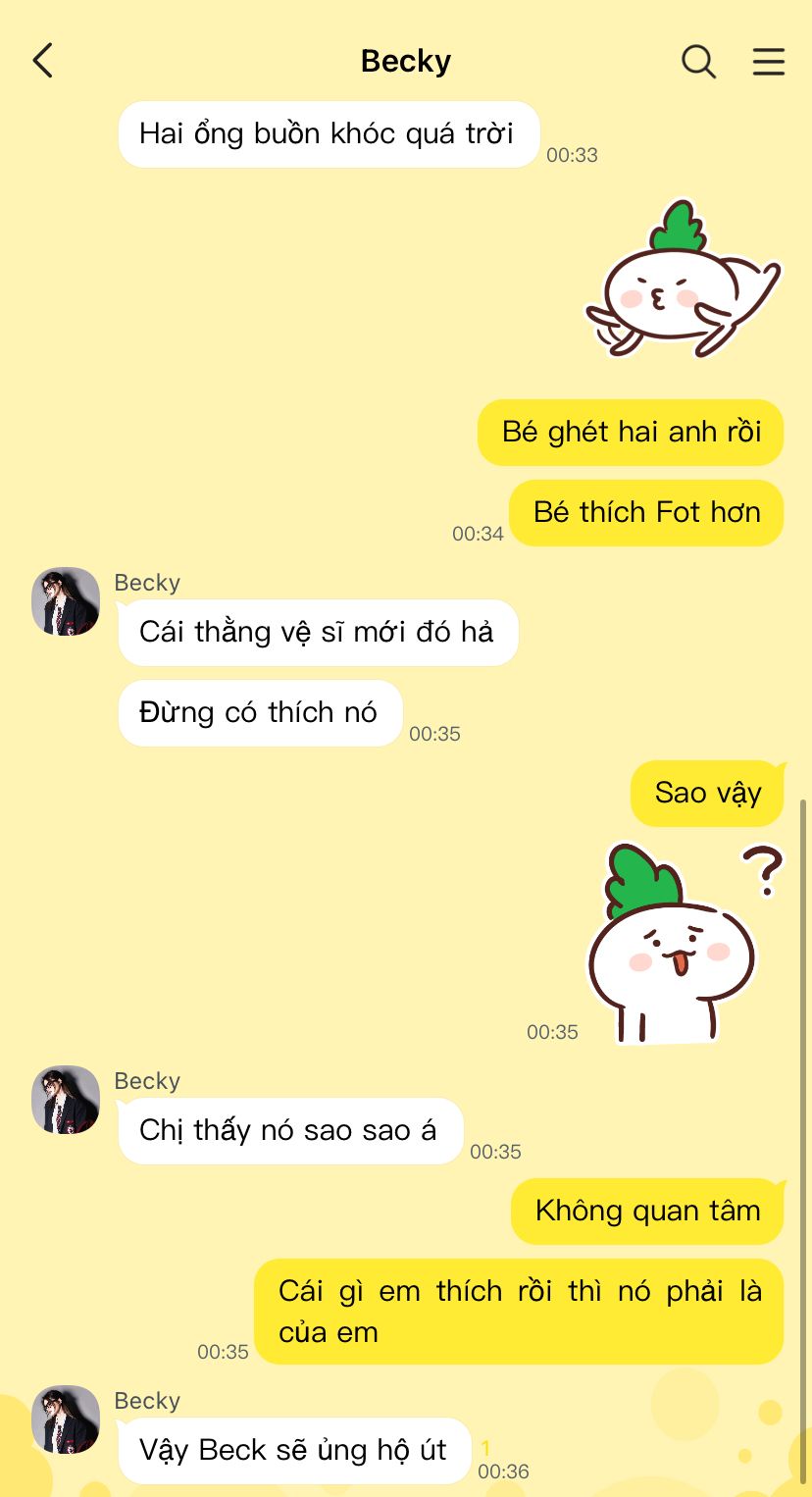Open the chat menu hamburger icon
Viewport: 812px width, 1497px height.
click(768, 62)
